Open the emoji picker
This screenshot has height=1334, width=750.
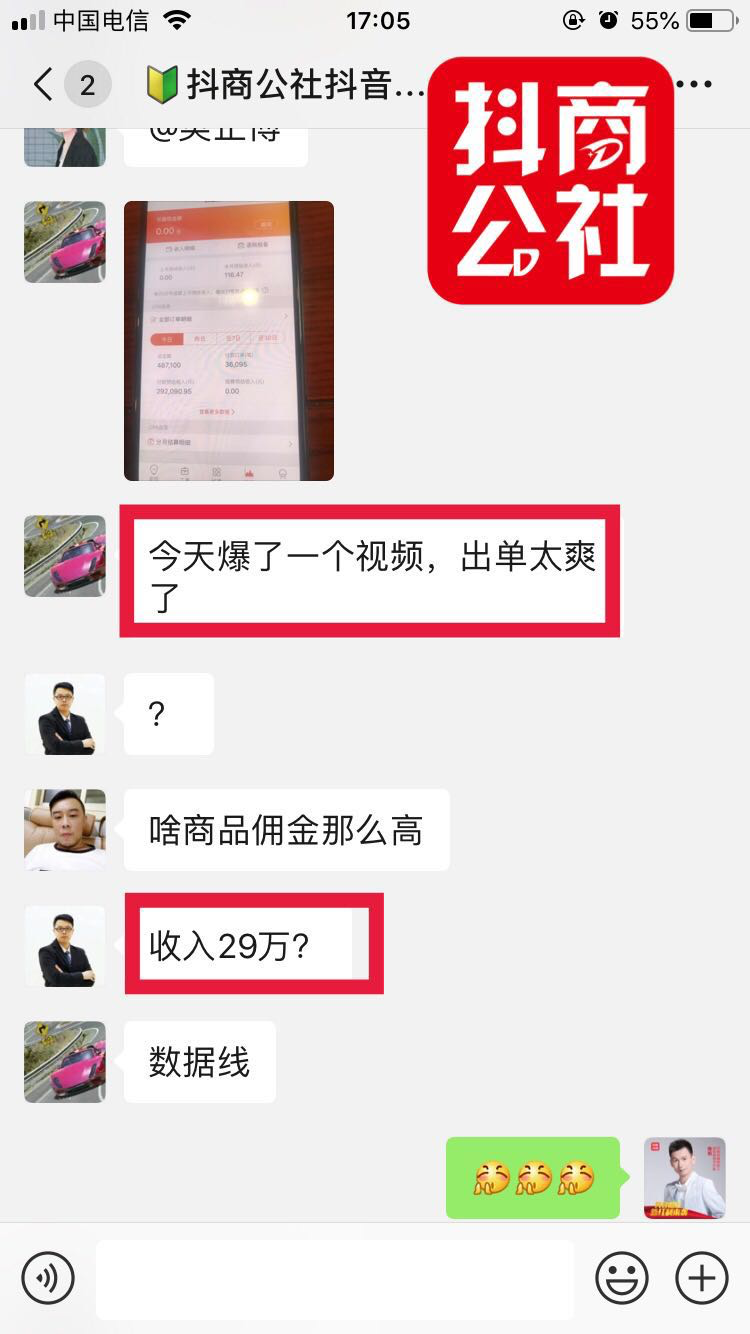pyautogui.click(x=621, y=1277)
